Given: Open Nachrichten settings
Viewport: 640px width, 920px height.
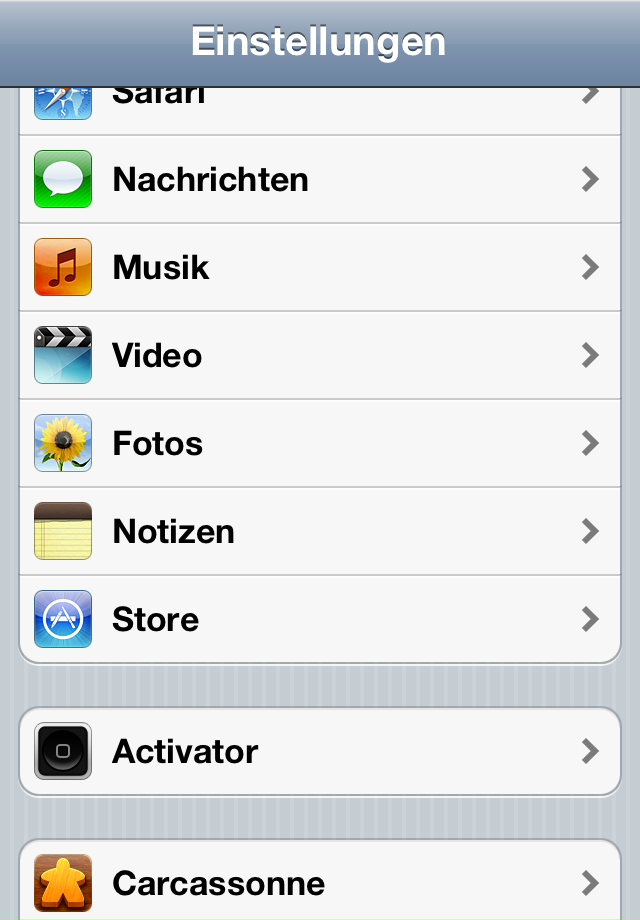Looking at the screenshot, I should pyautogui.click(x=320, y=180).
